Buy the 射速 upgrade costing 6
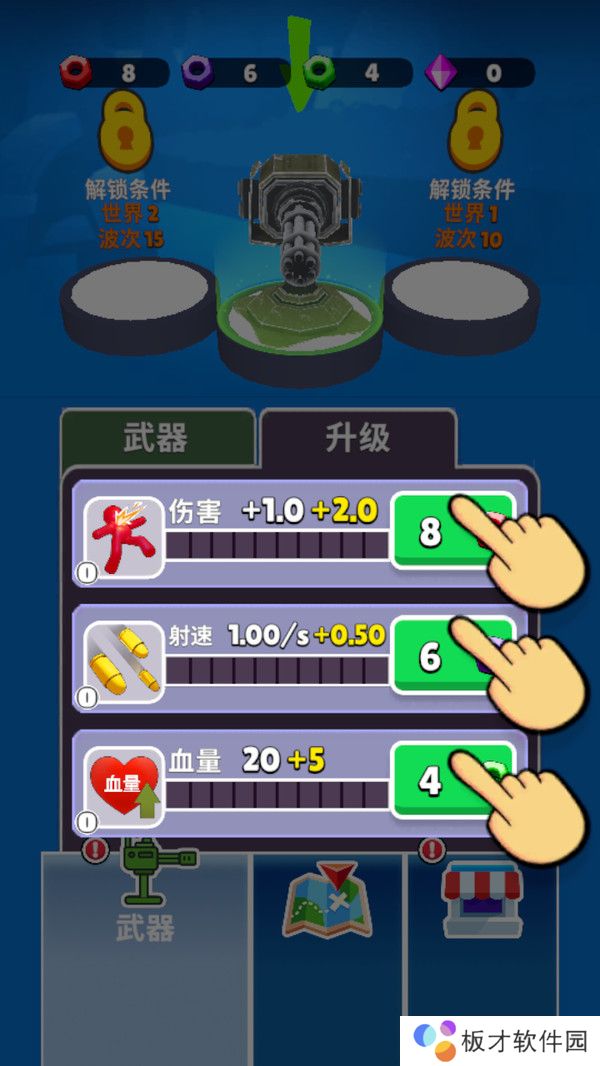Screen dimensions: 600x1066 point(440,656)
